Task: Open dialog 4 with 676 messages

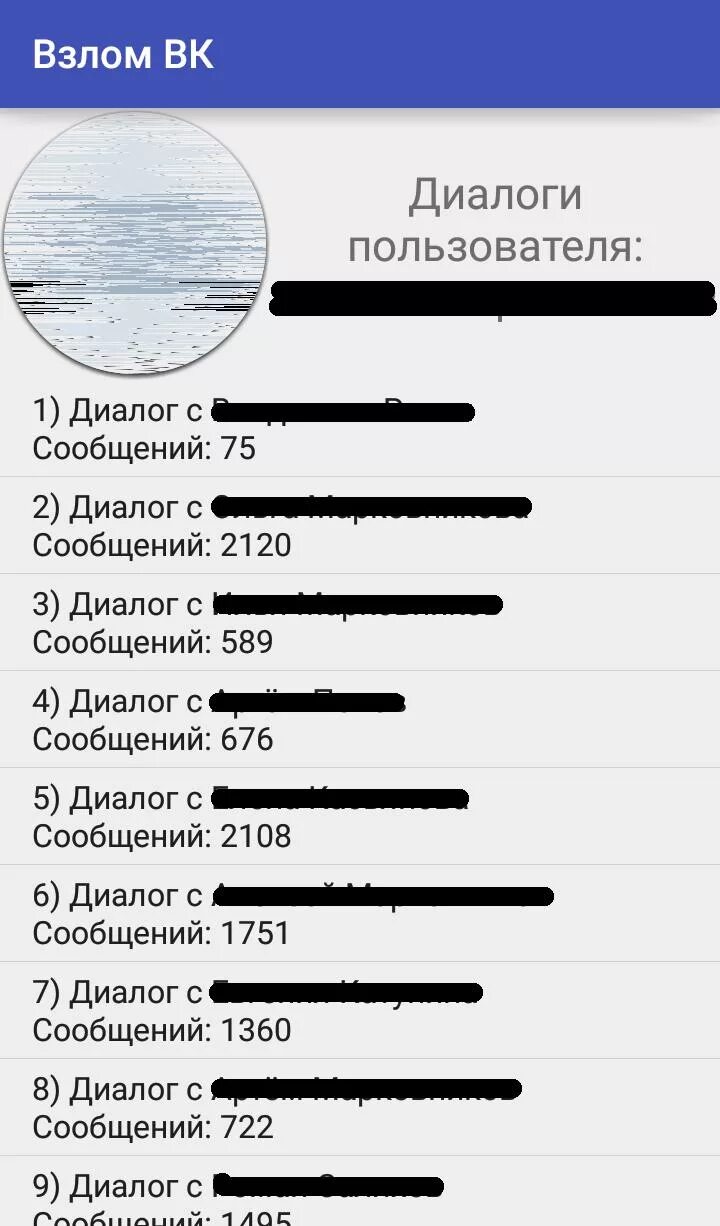Action: coord(360,720)
